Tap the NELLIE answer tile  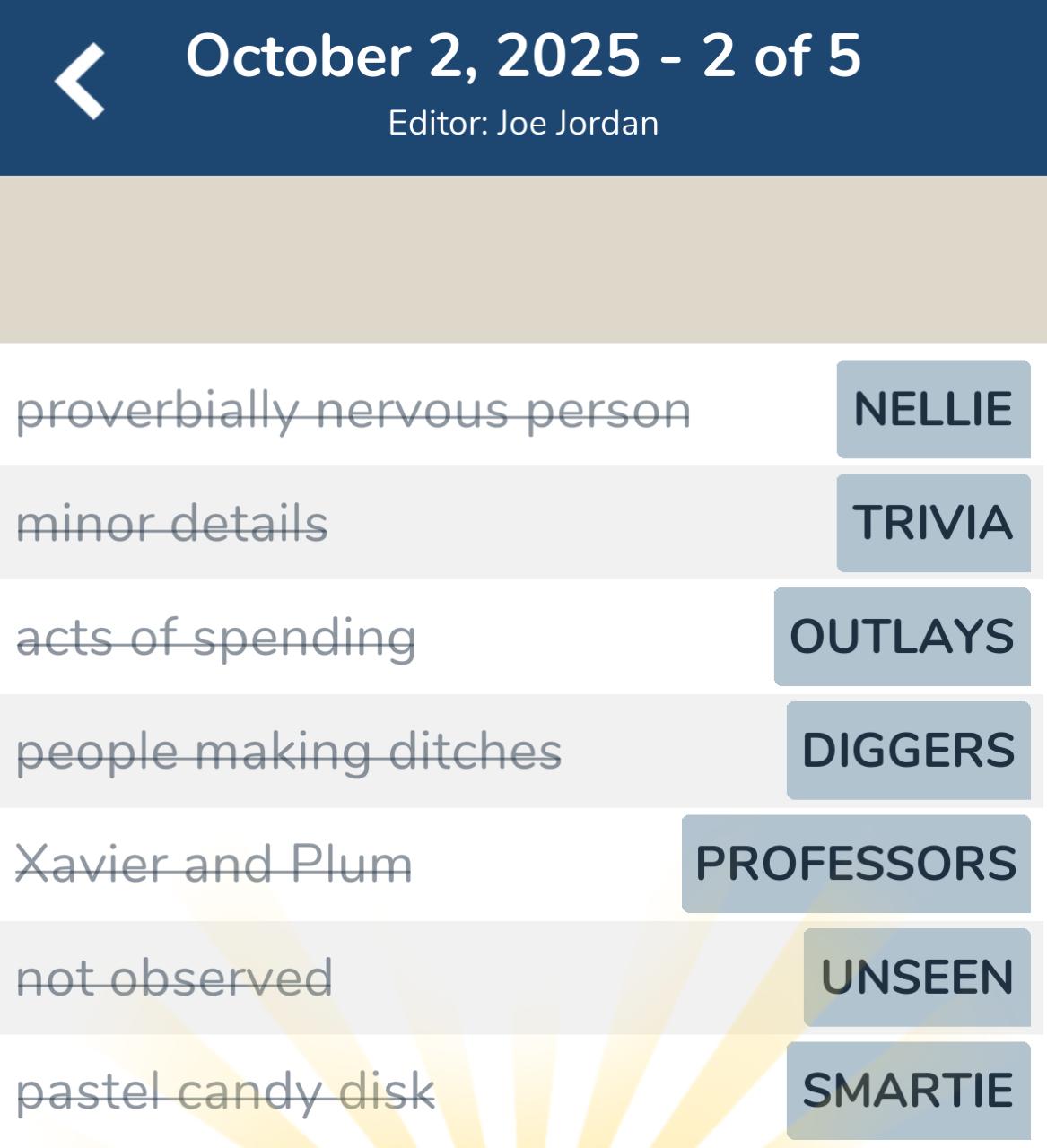pos(933,409)
